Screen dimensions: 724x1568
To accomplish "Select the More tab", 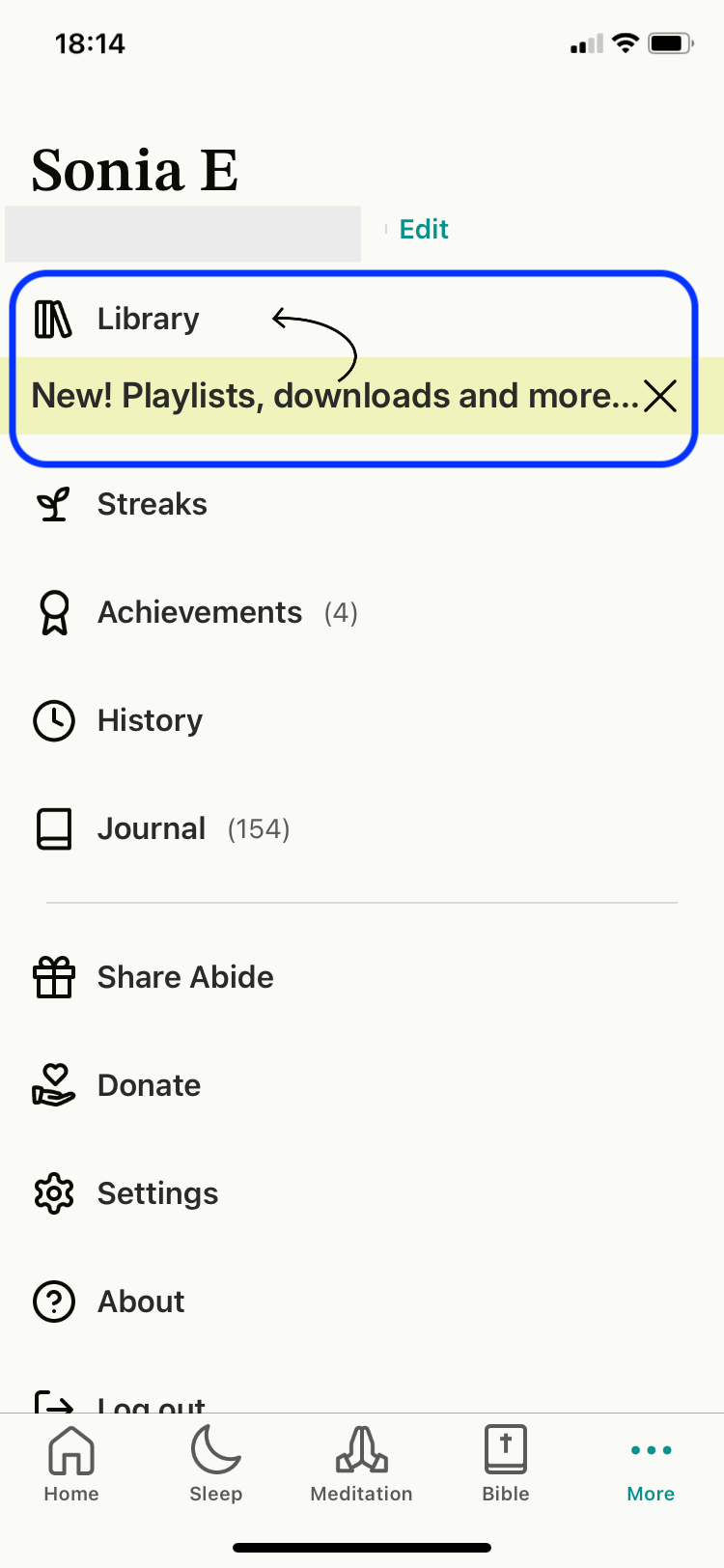I will tap(651, 1465).
